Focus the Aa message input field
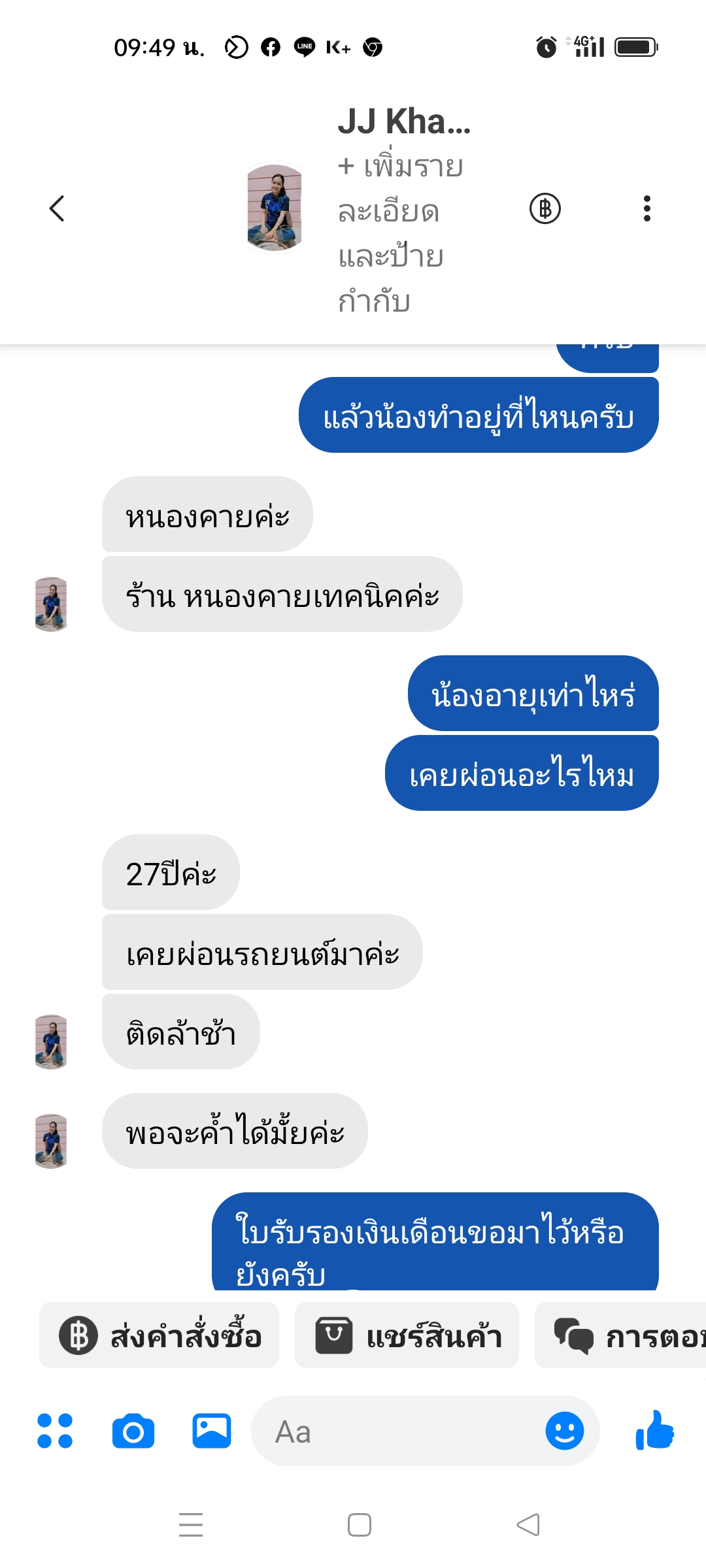 pos(397,1431)
